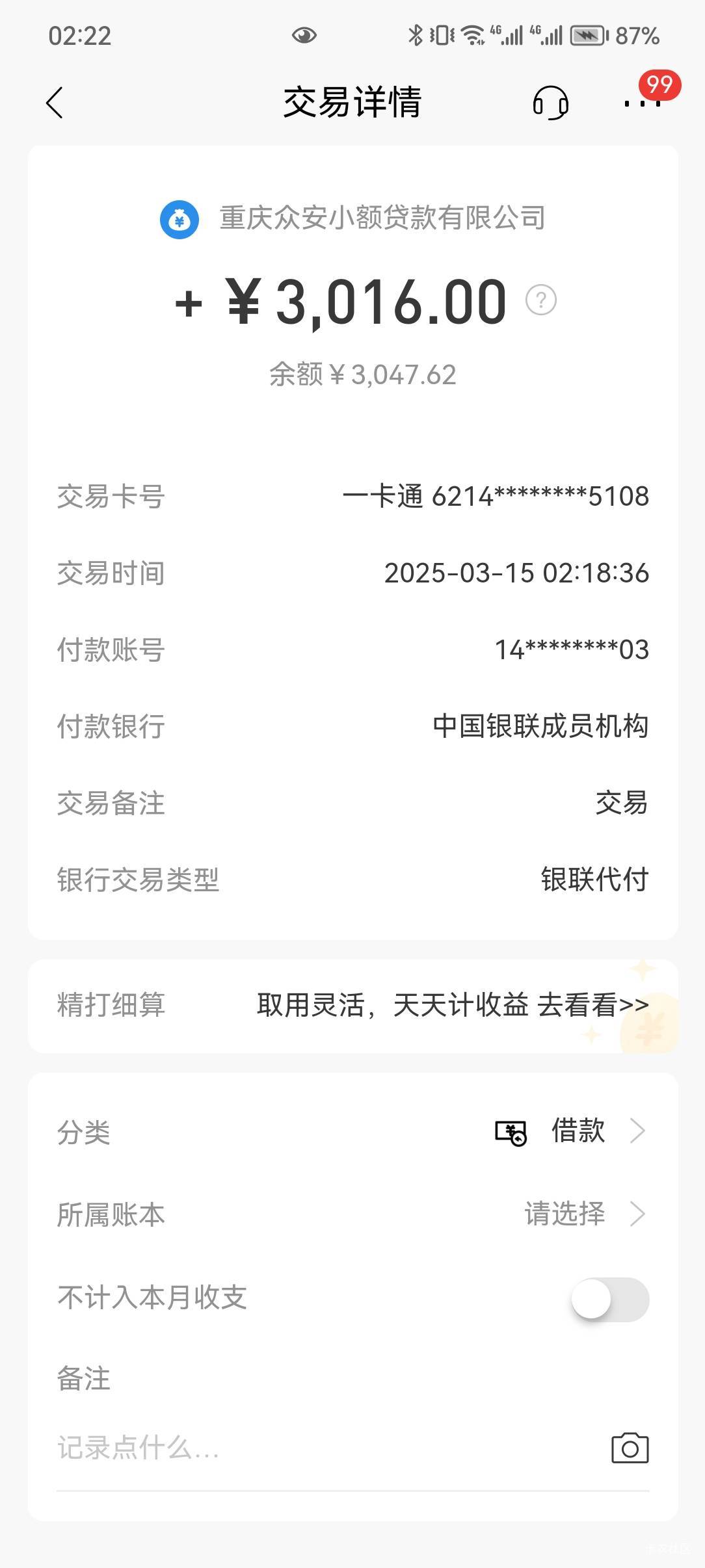Open the customer service headset icon

click(550, 103)
